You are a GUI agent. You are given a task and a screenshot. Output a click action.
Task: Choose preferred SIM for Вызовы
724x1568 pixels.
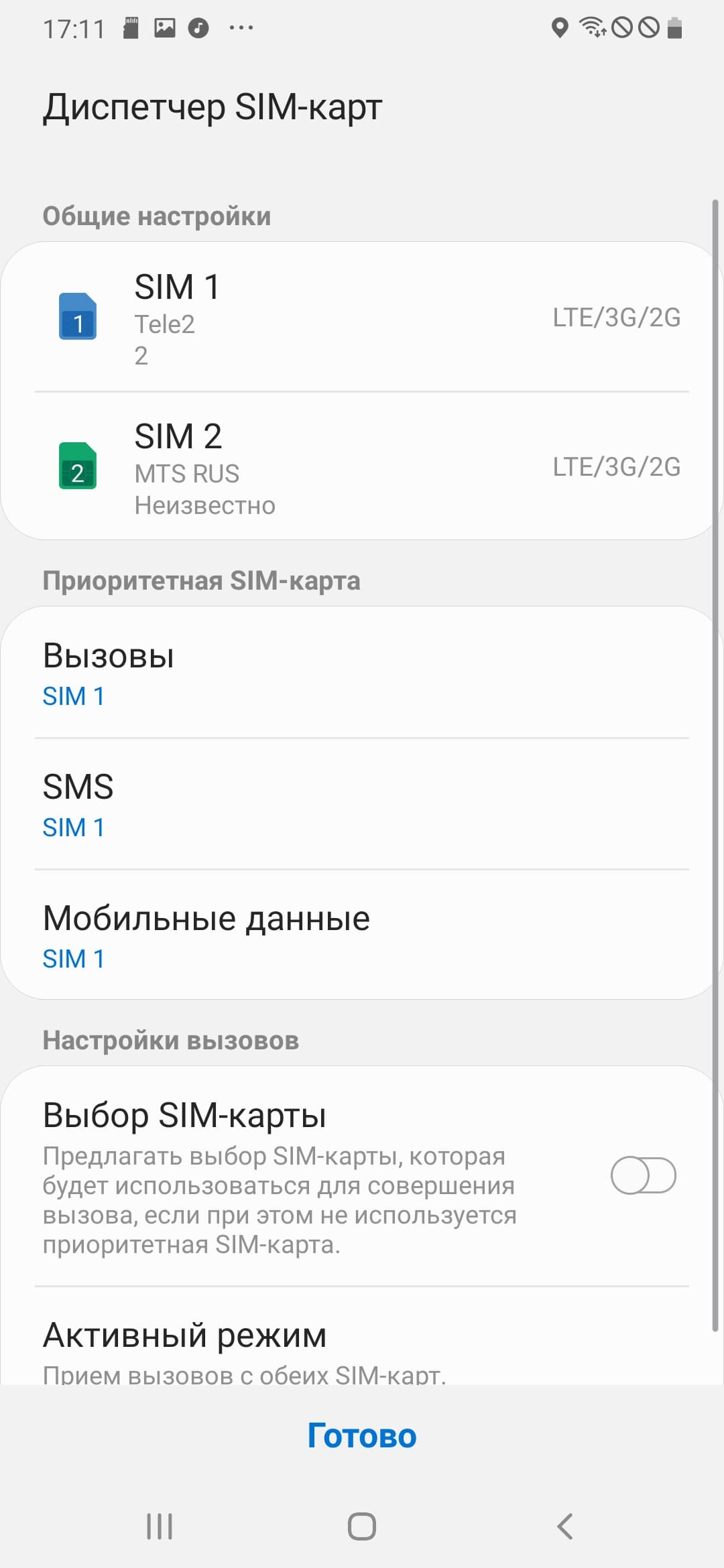[x=362, y=673]
